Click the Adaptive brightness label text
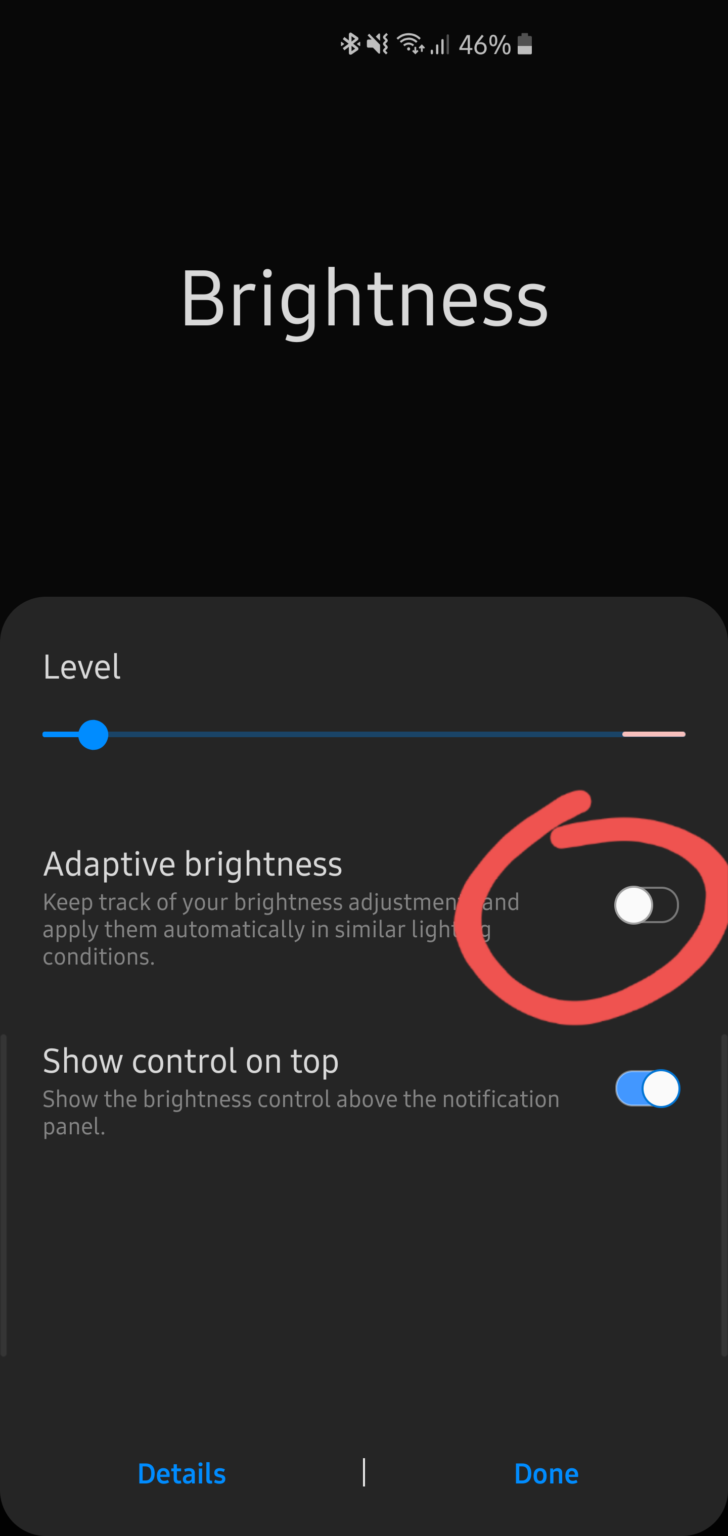 [192, 863]
